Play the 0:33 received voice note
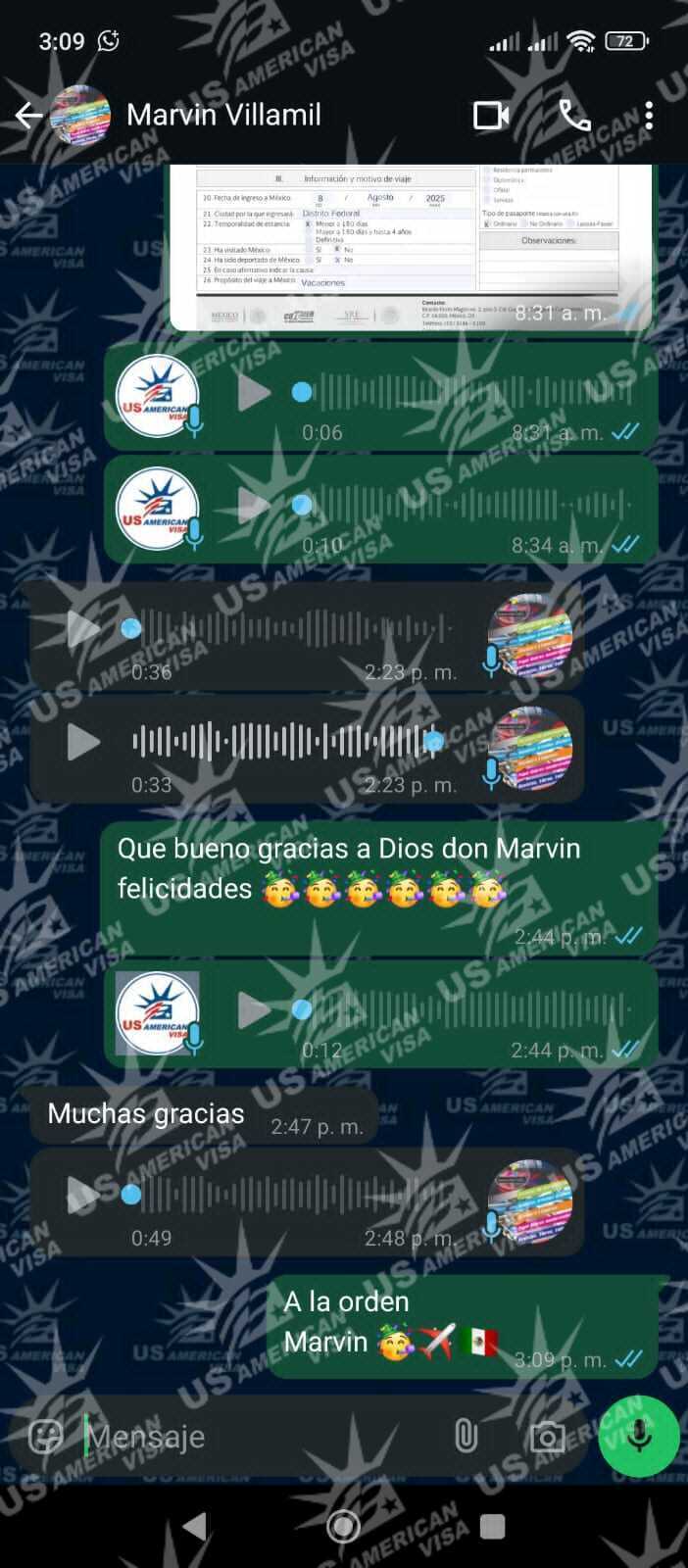Image resolution: width=688 pixels, height=1568 pixels. [x=83, y=742]
